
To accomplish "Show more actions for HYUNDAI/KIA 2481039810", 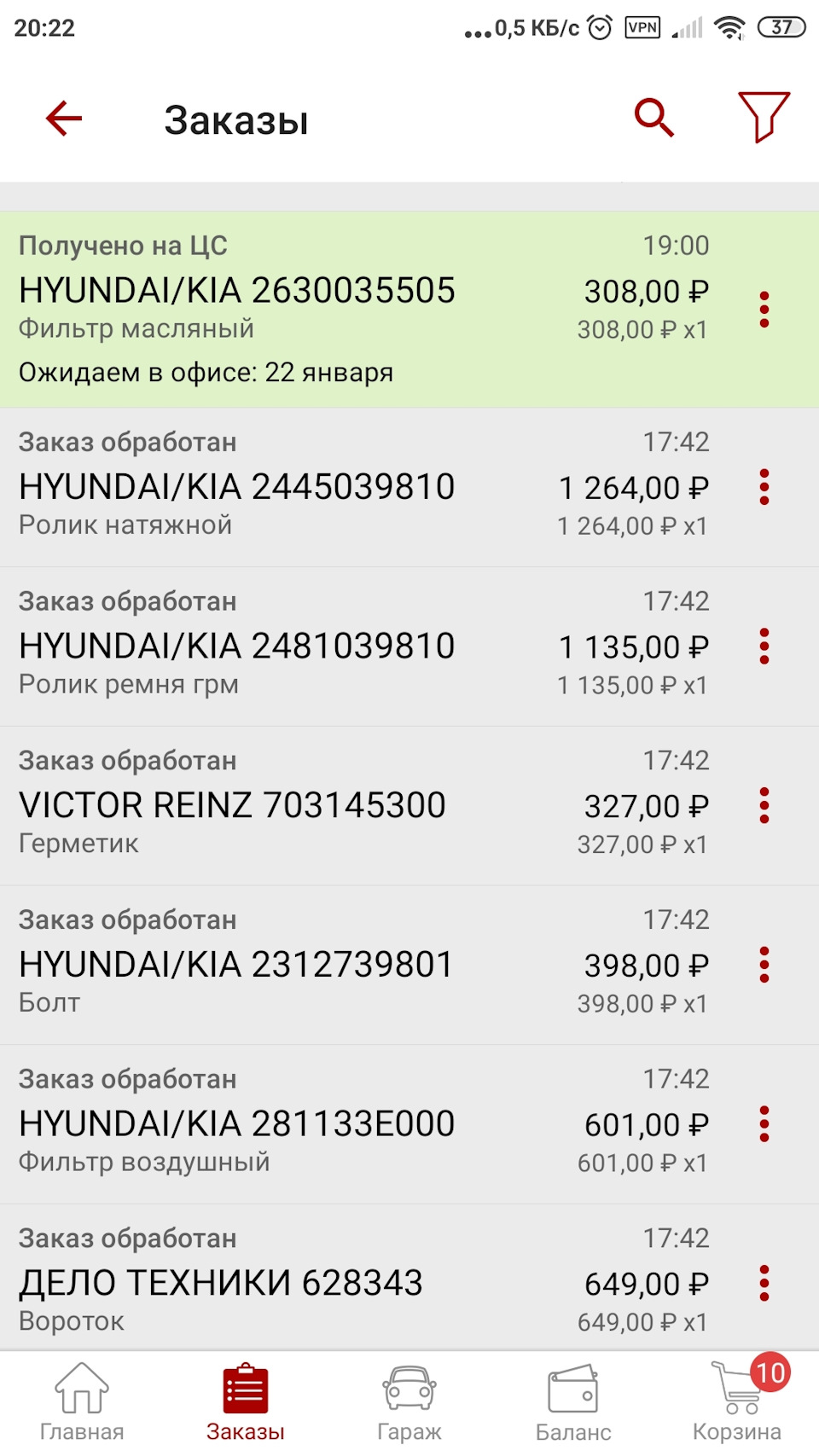I will pos(764,647).
